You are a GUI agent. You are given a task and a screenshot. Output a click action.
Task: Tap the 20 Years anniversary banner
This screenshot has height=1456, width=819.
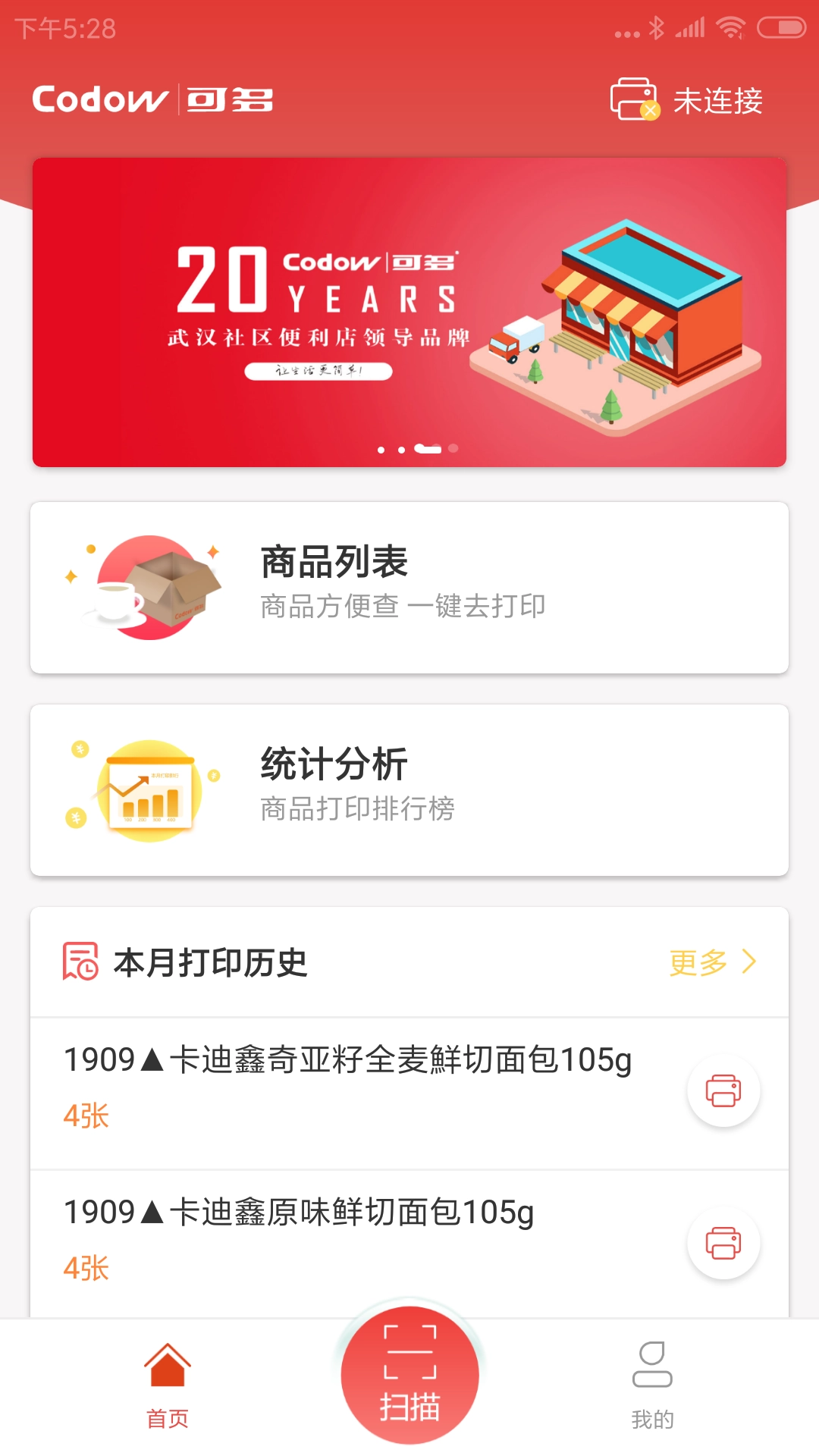point(409,309)
